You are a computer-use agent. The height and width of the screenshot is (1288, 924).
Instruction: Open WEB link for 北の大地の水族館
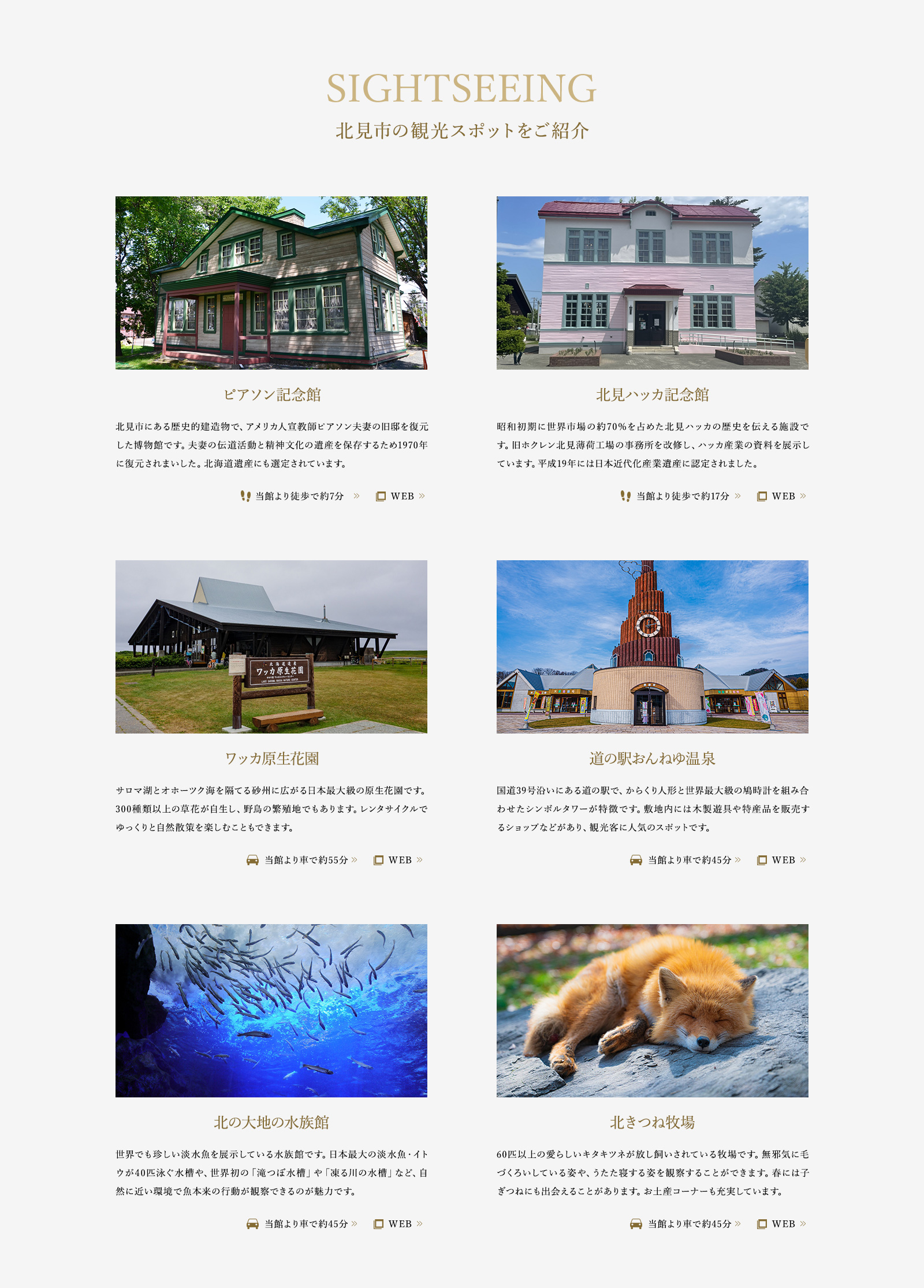398,1224
